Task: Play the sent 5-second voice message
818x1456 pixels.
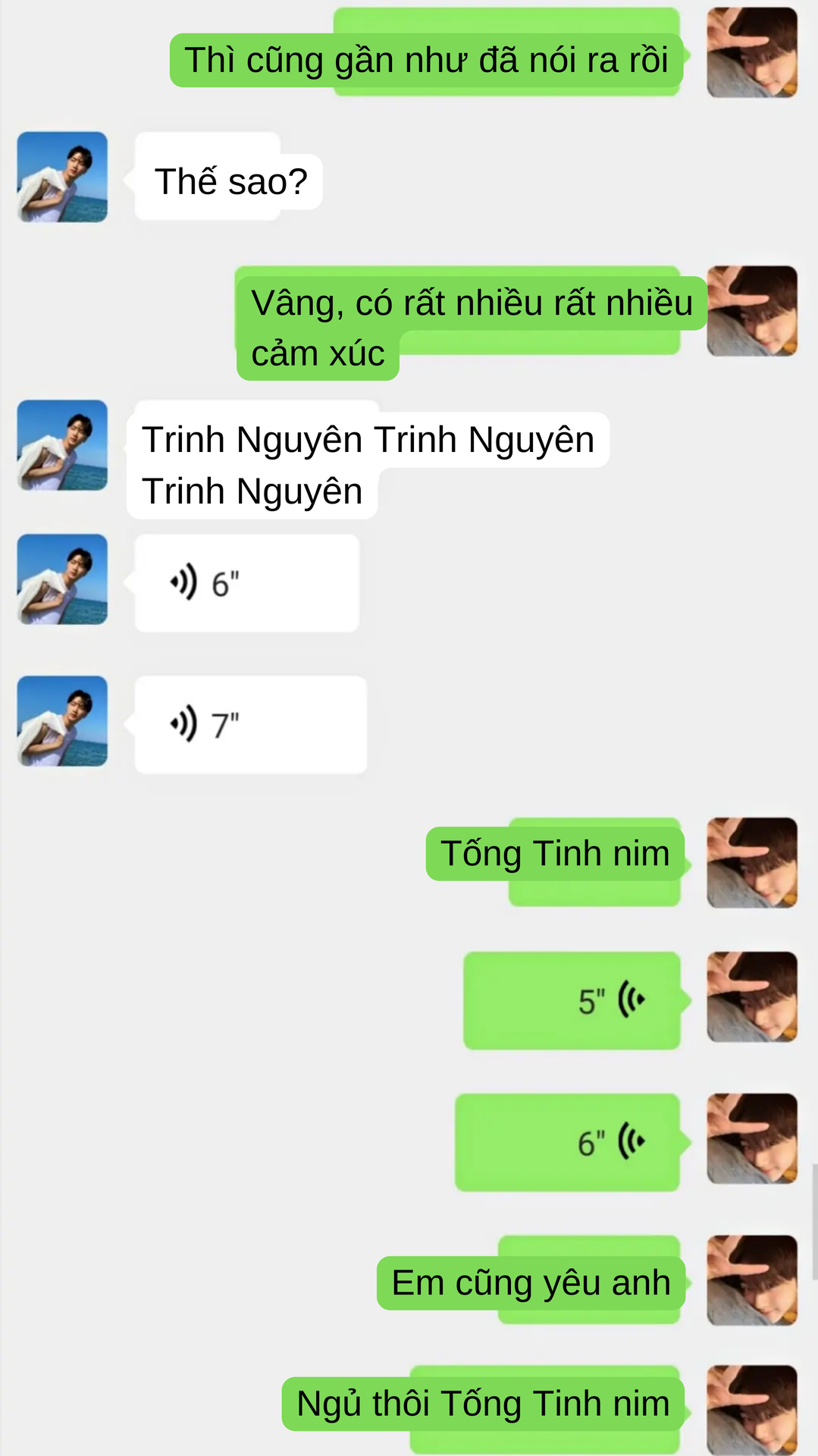Action: pyautogui.click(x=572, y=1001)
